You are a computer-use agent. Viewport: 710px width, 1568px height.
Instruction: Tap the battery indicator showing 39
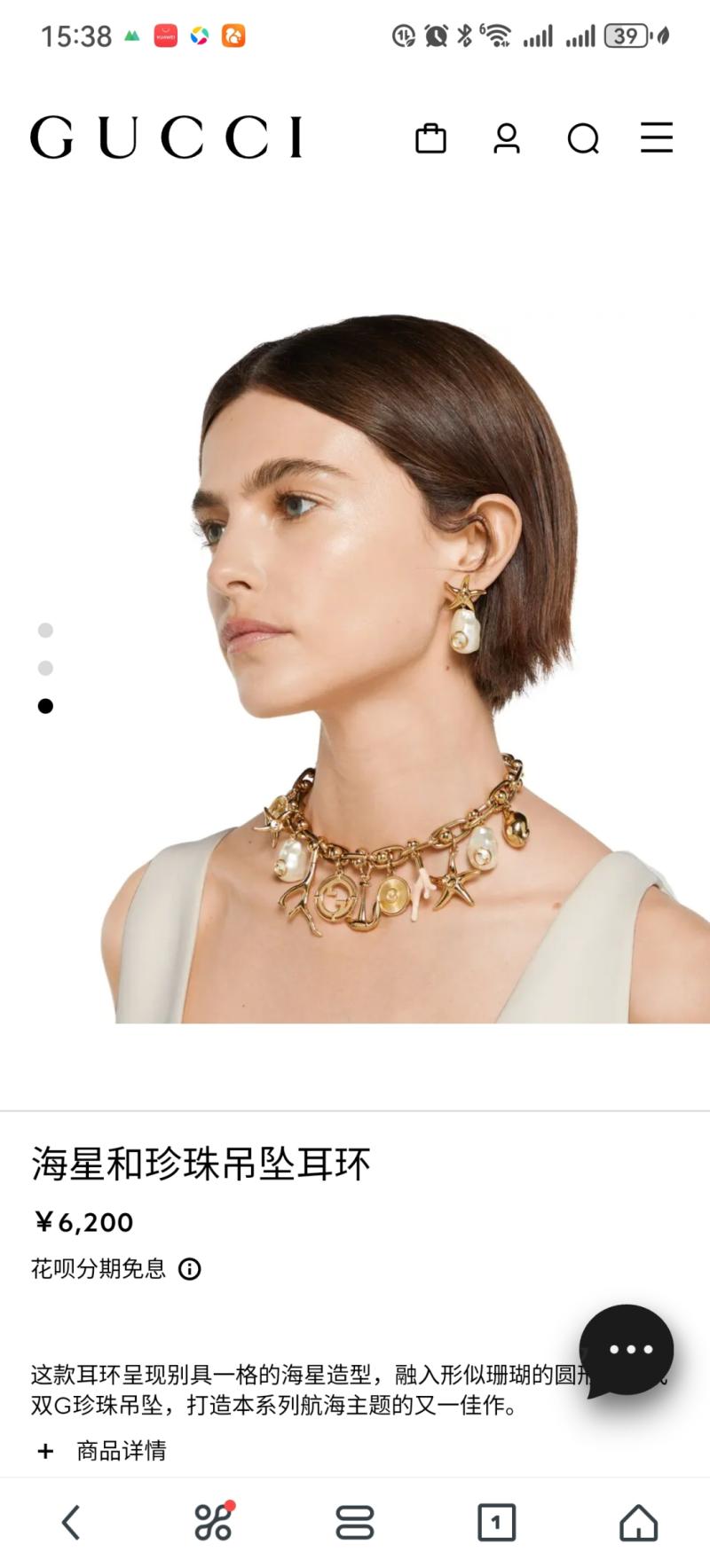coord(625,35)
